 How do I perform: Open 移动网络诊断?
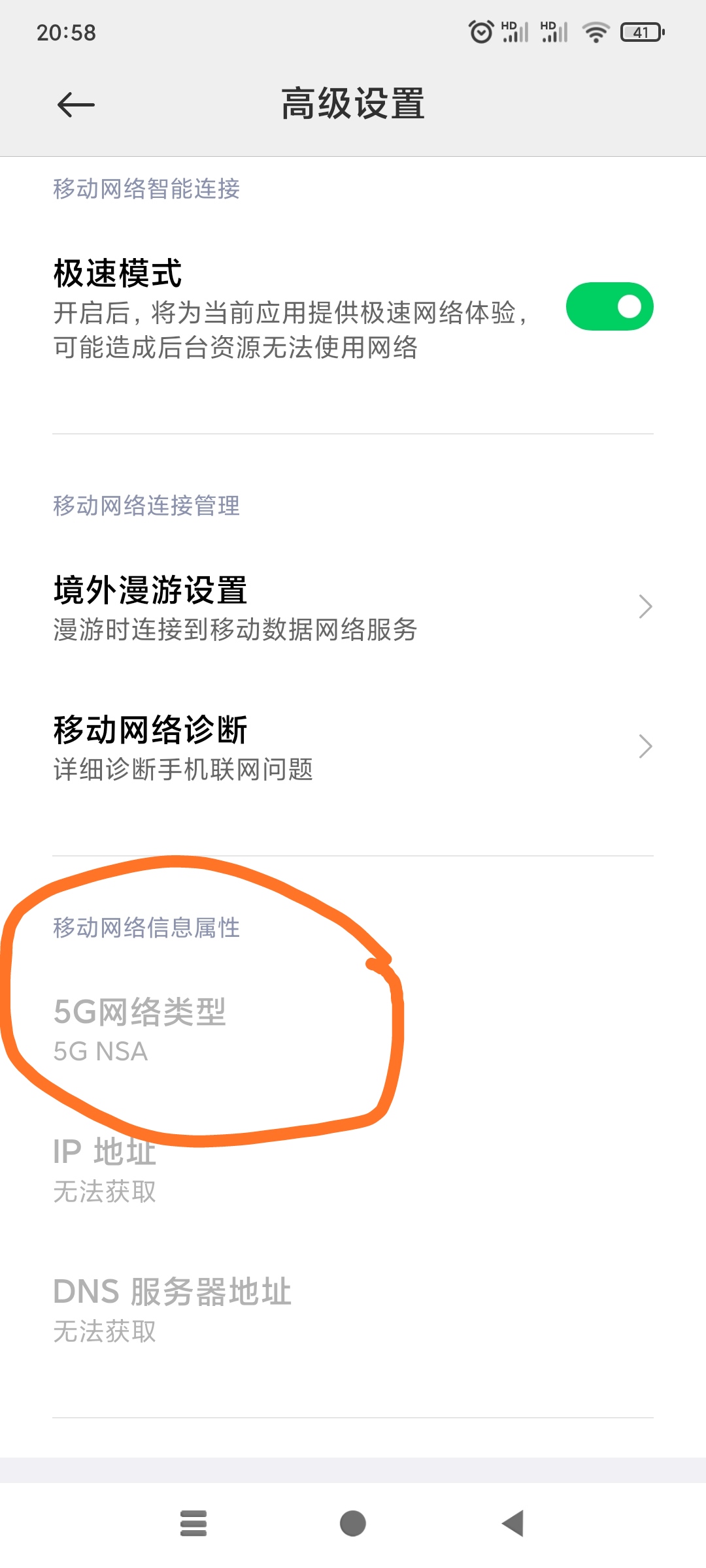click(x=353, y=747)
